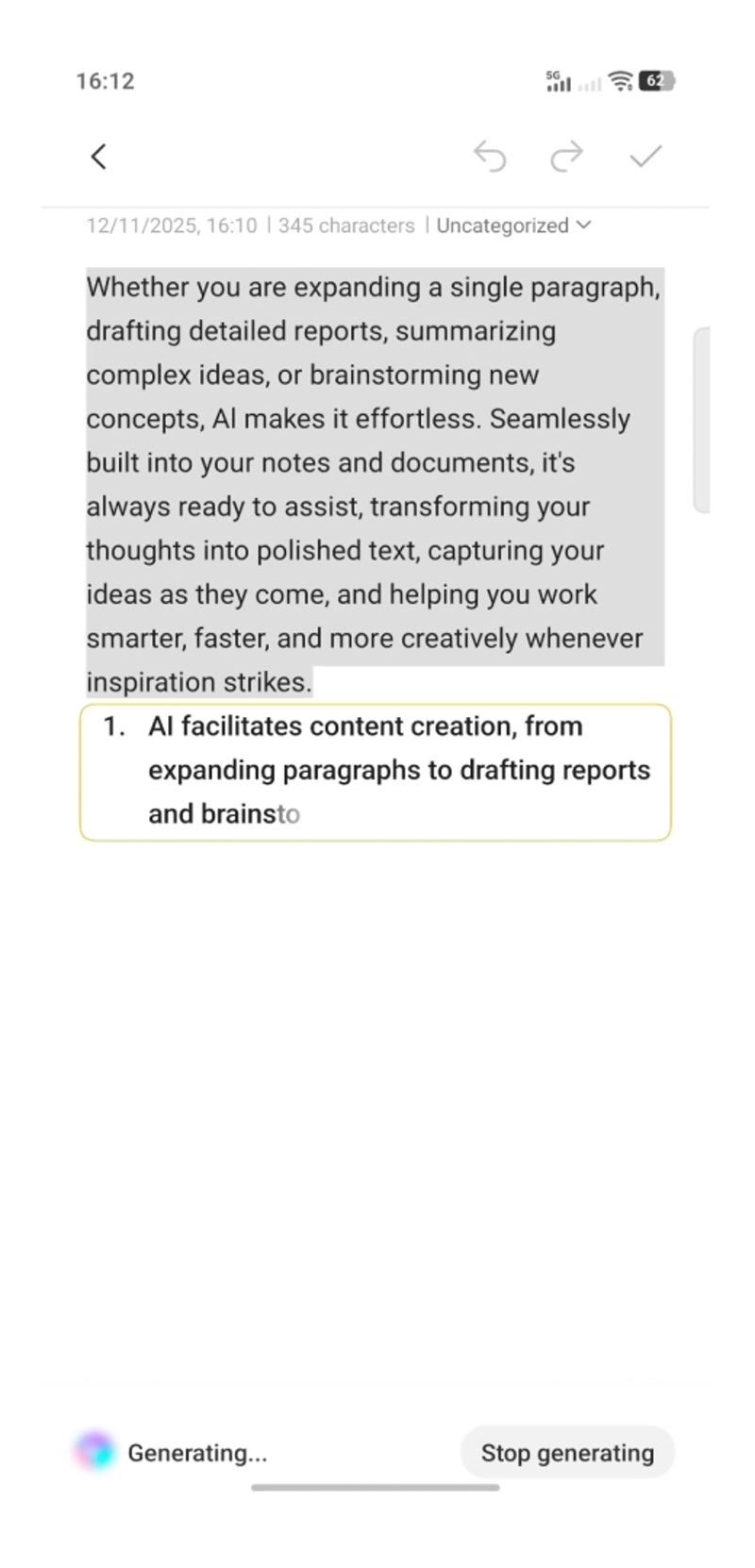
Task: Go back using the top-left arrow
Action: 98,157
